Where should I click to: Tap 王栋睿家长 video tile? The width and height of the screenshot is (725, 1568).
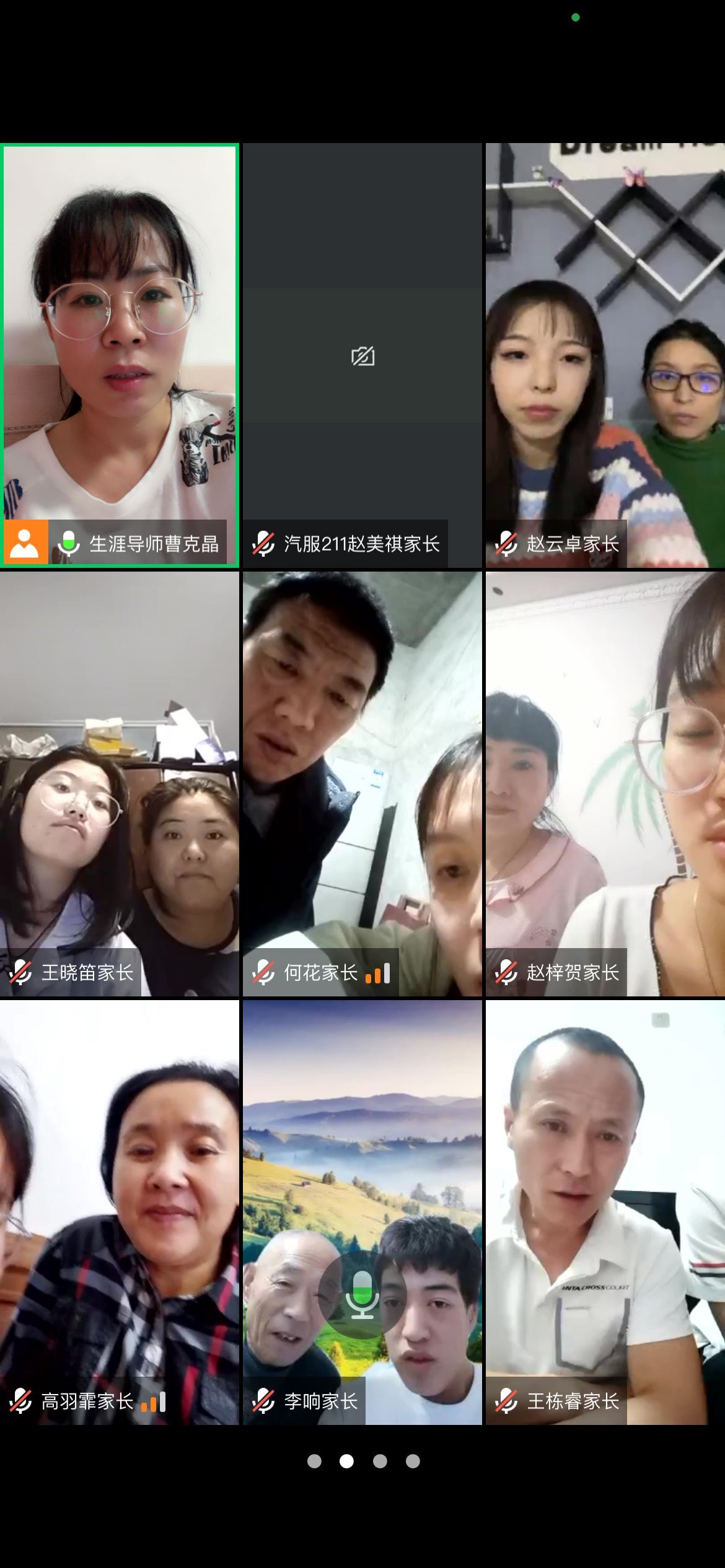coord(605,1212)
